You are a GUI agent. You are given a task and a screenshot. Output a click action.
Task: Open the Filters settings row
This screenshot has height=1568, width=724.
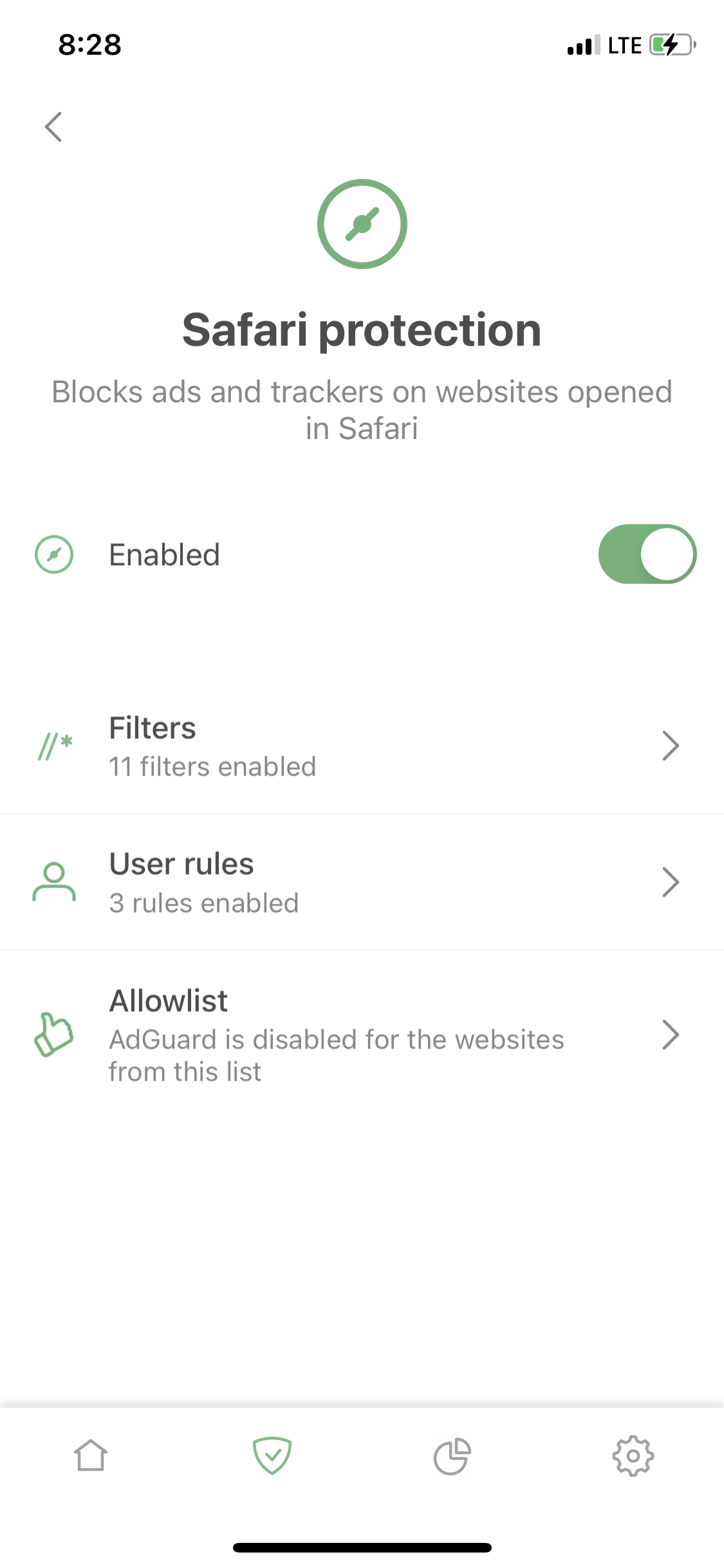pyautogui.click(x=362, y=746)
